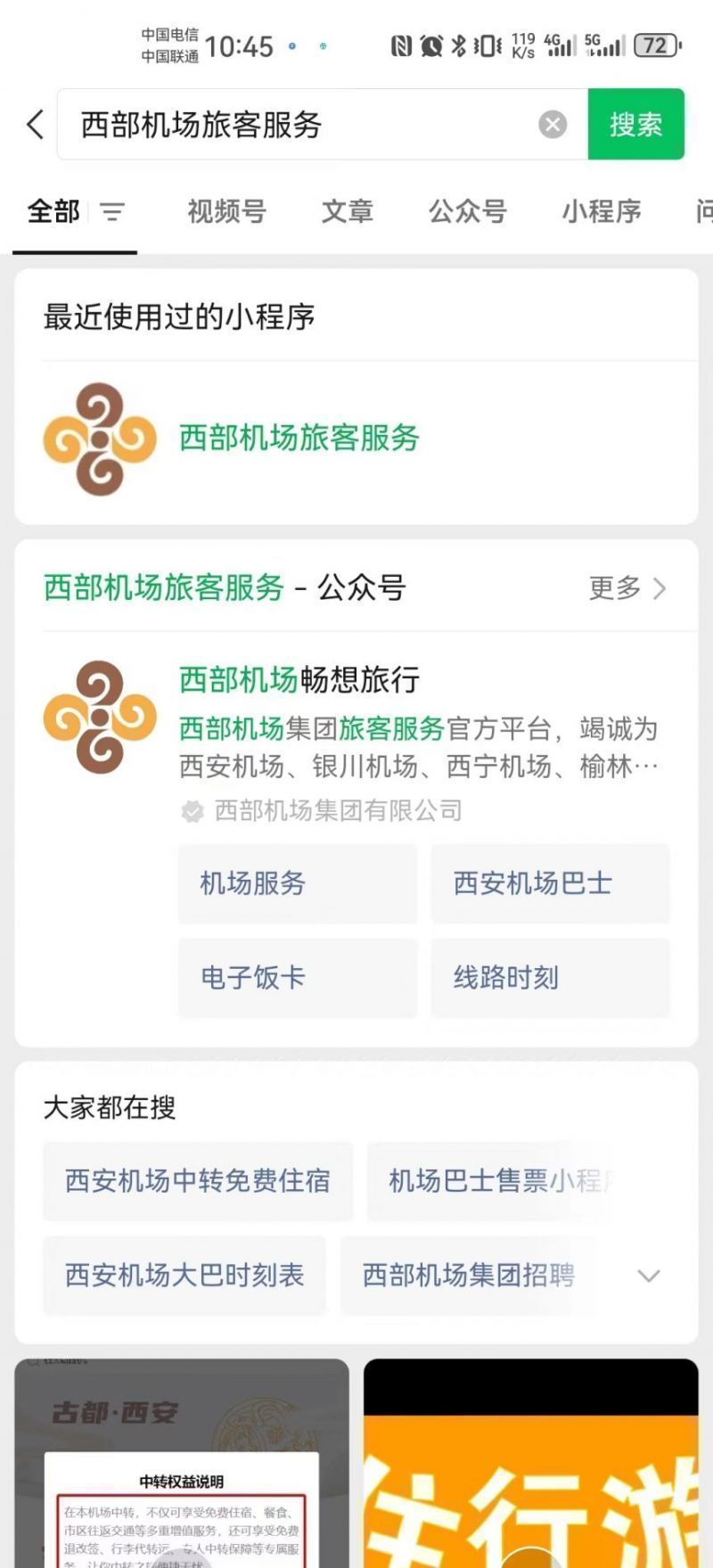Switch to the 公众号 tab
Viewport: 713px width, 1568px height.
point(467,212)
